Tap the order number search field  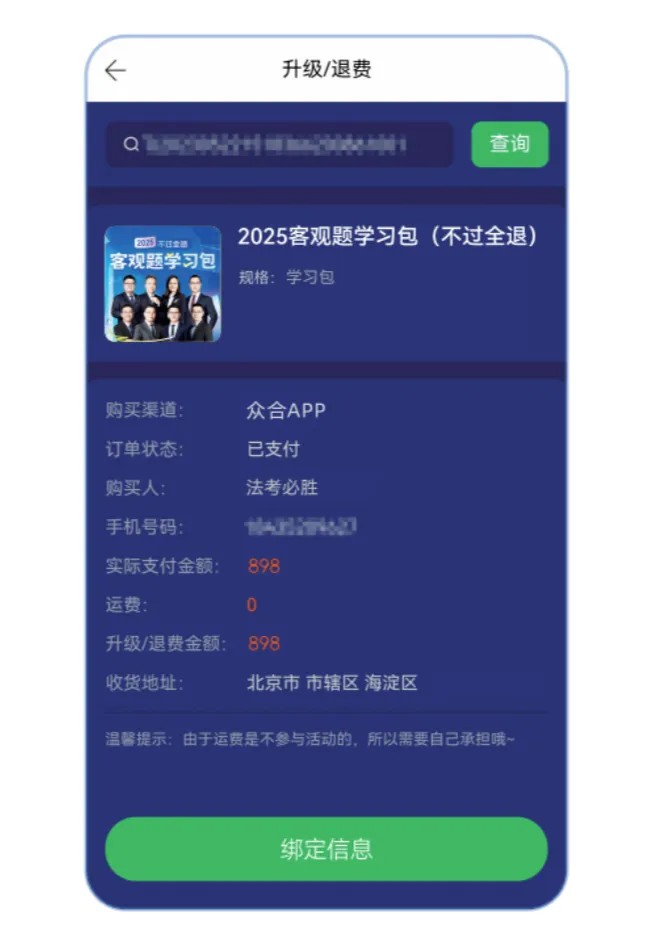click(x=280, y=145)
